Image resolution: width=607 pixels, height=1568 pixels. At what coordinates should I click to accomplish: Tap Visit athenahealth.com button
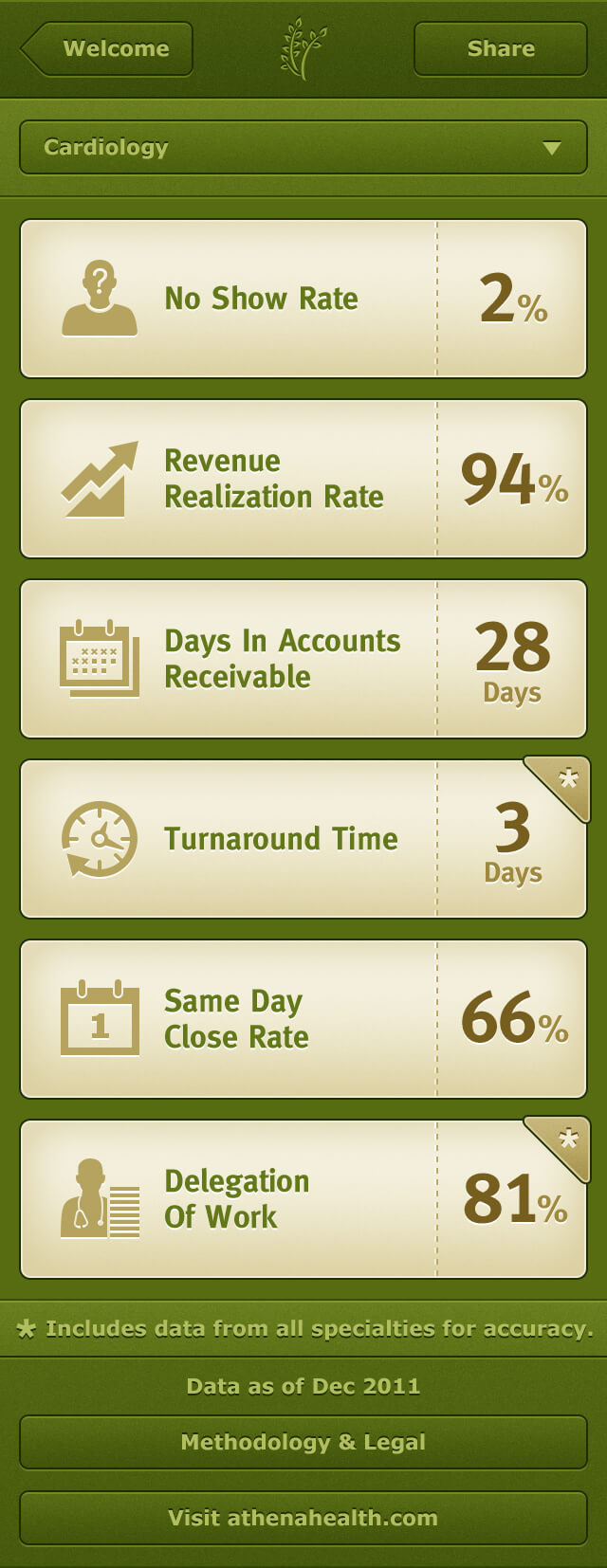pyautogui.click(x=303, y=1518)
